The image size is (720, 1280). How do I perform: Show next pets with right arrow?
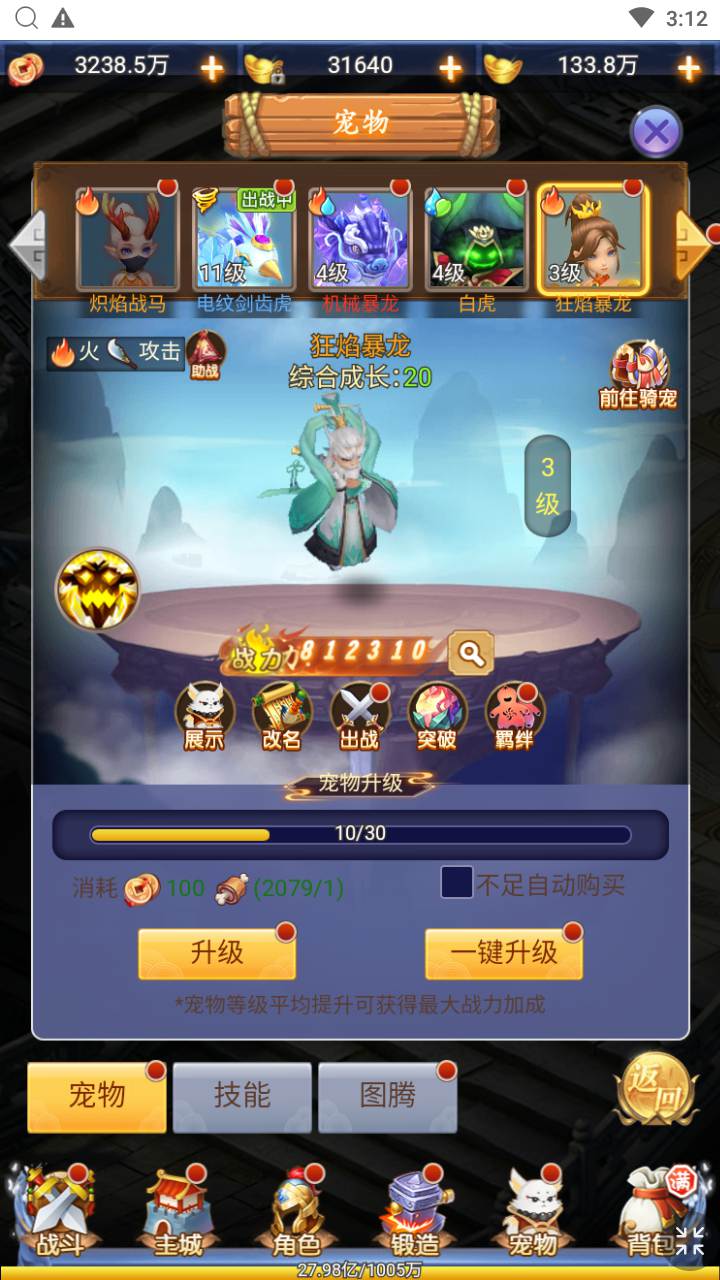(693, 246)
